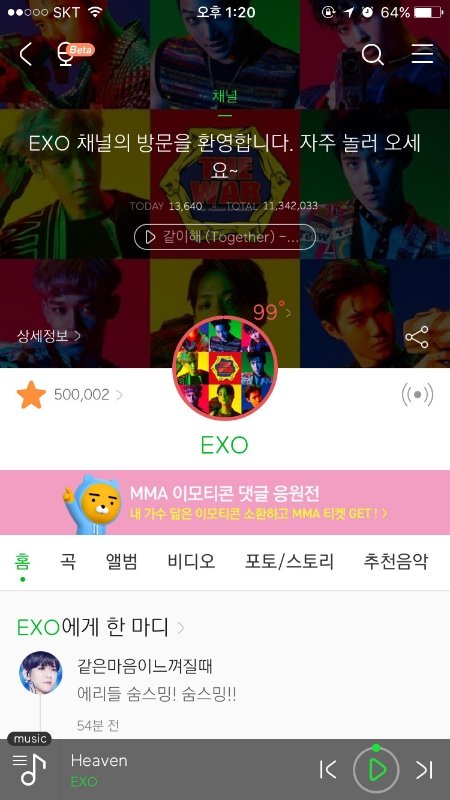Skip to the next track
Image resolution: width=450 pixels, height=800 pixels.
(x=424, y=770)
